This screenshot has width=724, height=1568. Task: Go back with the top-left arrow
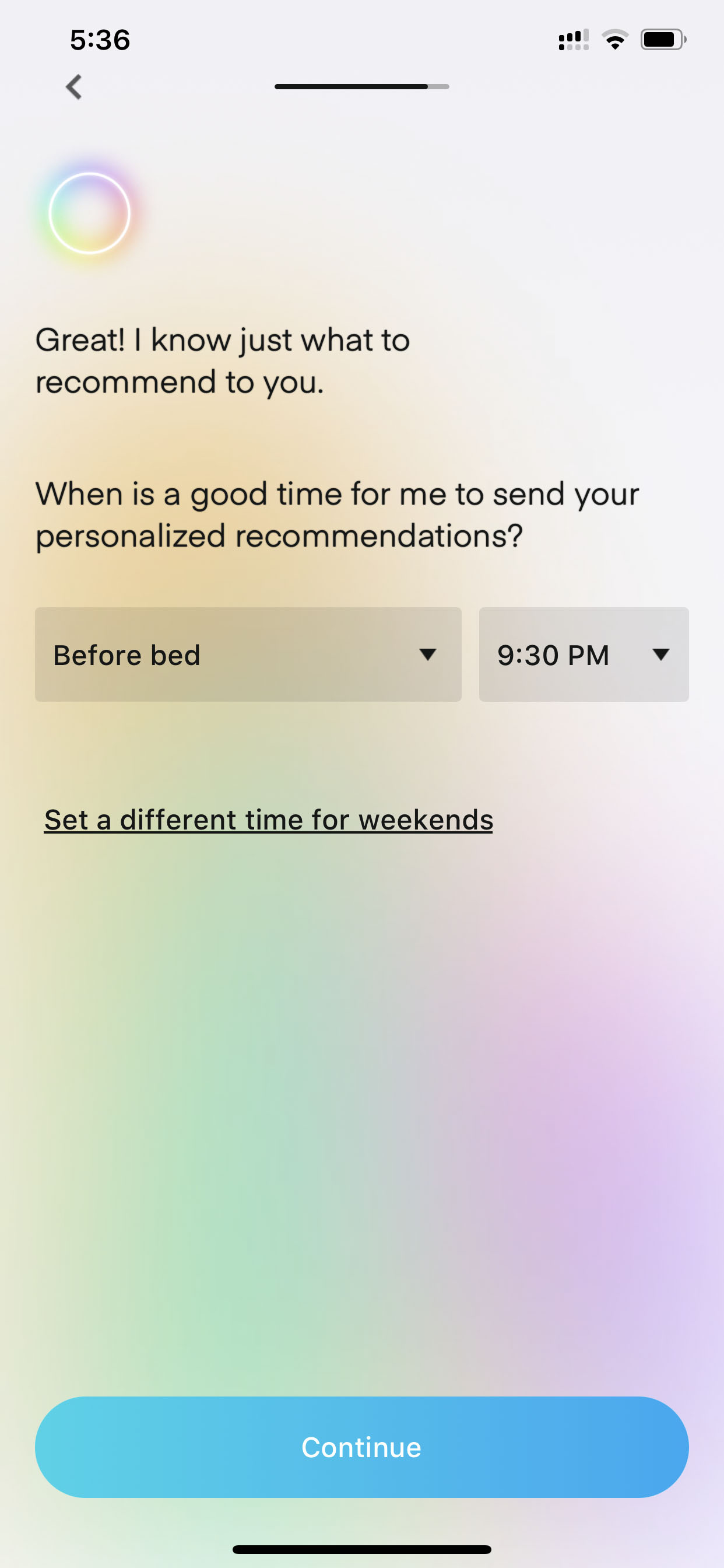(73, 87)
